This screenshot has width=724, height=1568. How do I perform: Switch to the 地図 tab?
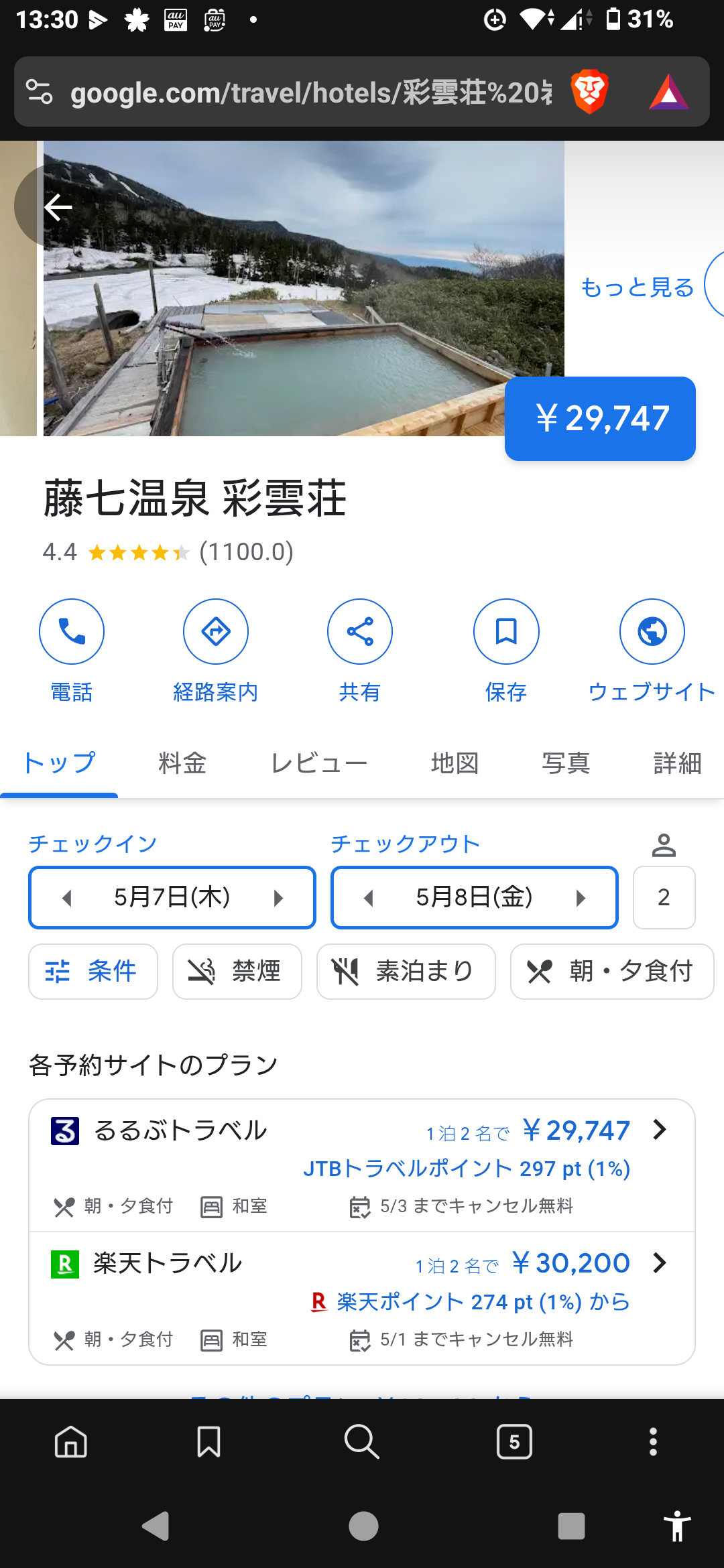455,763
